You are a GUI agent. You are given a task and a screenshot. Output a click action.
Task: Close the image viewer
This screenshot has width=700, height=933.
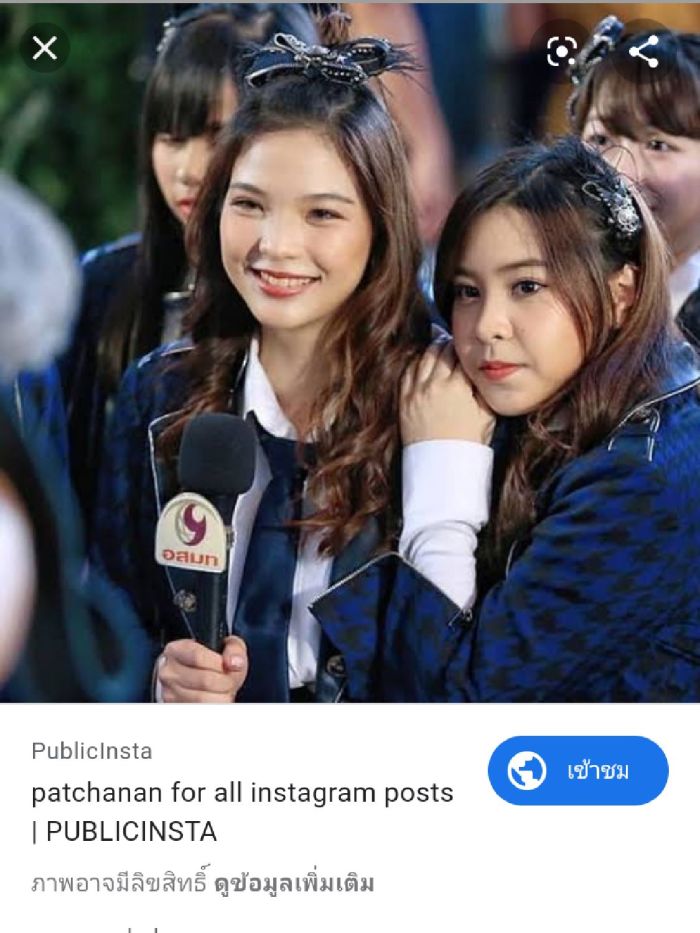coord(44,48)
